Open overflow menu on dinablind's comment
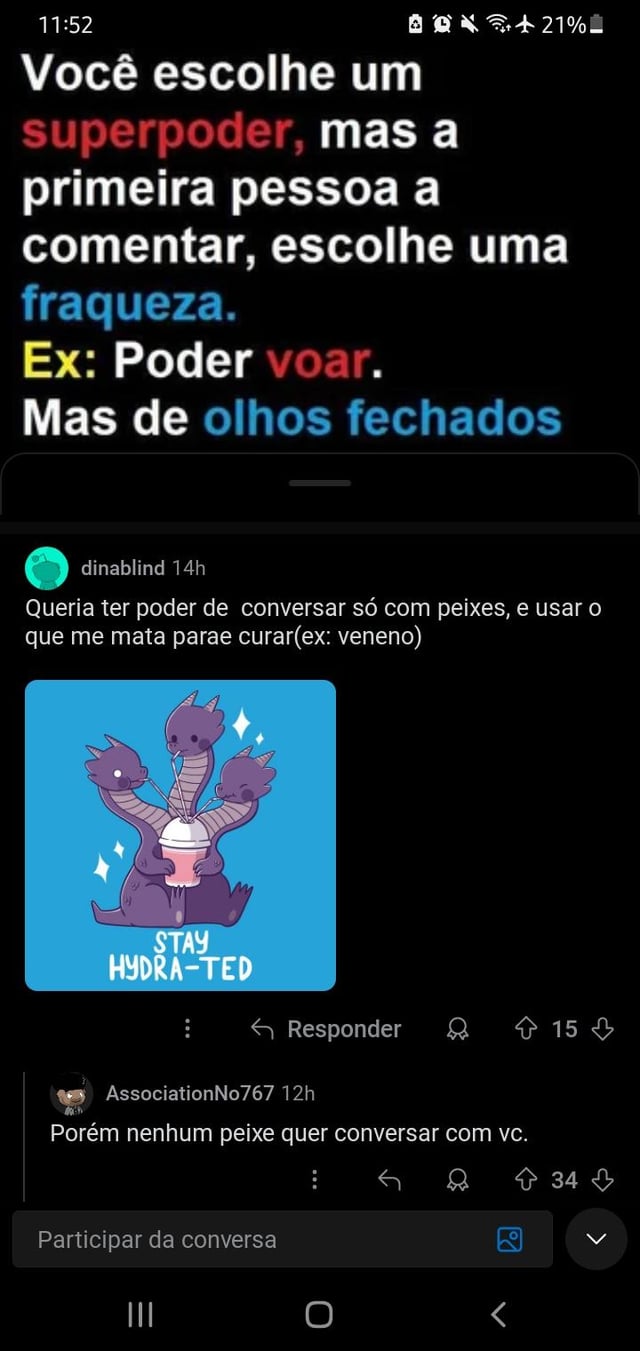Image resolution: width=640 pixels, height=1351 pixels. pyautogui.click(x=187, y=1028)
